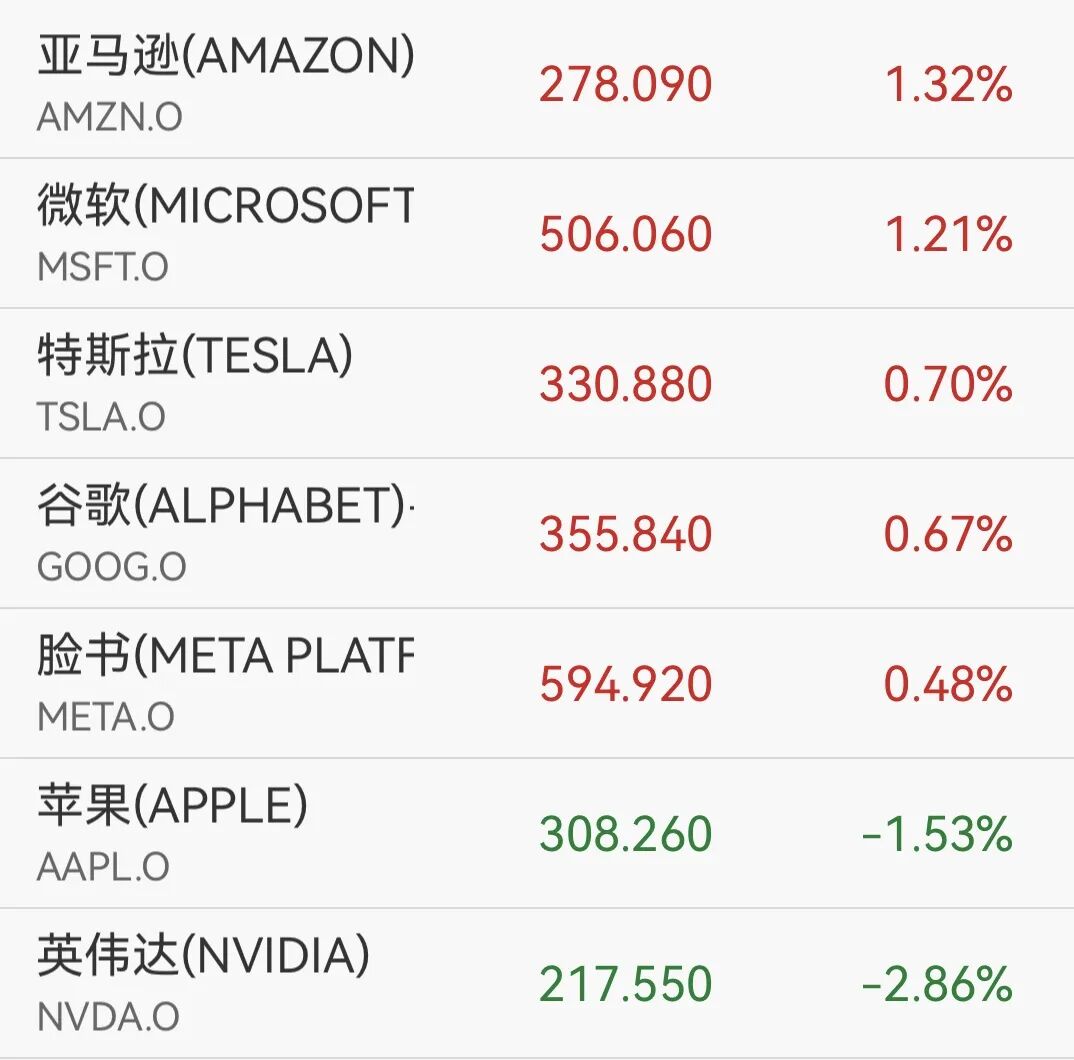Tap the Apple AAPL.O stock row
Screen dimensions: 1074x1060
coord(537,833)
